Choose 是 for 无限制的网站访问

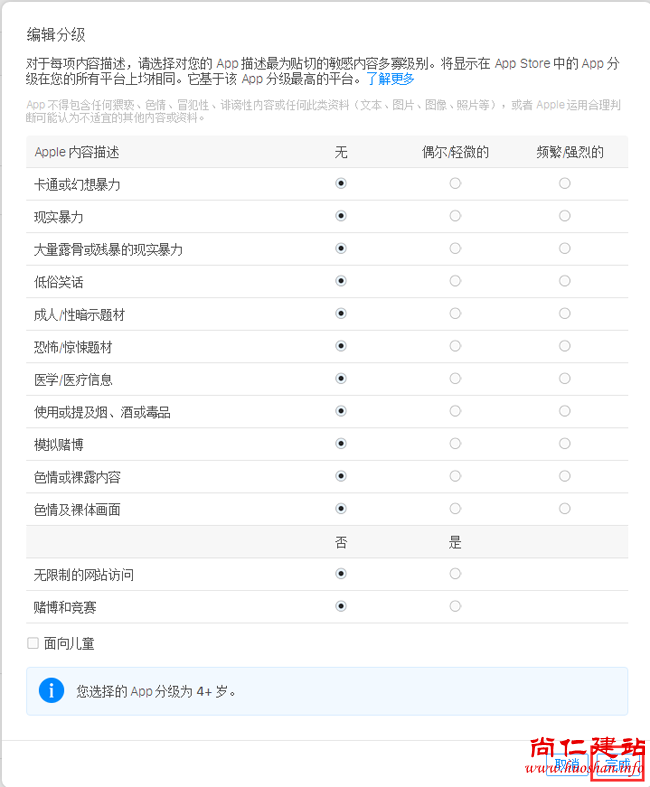coord(455,574)
